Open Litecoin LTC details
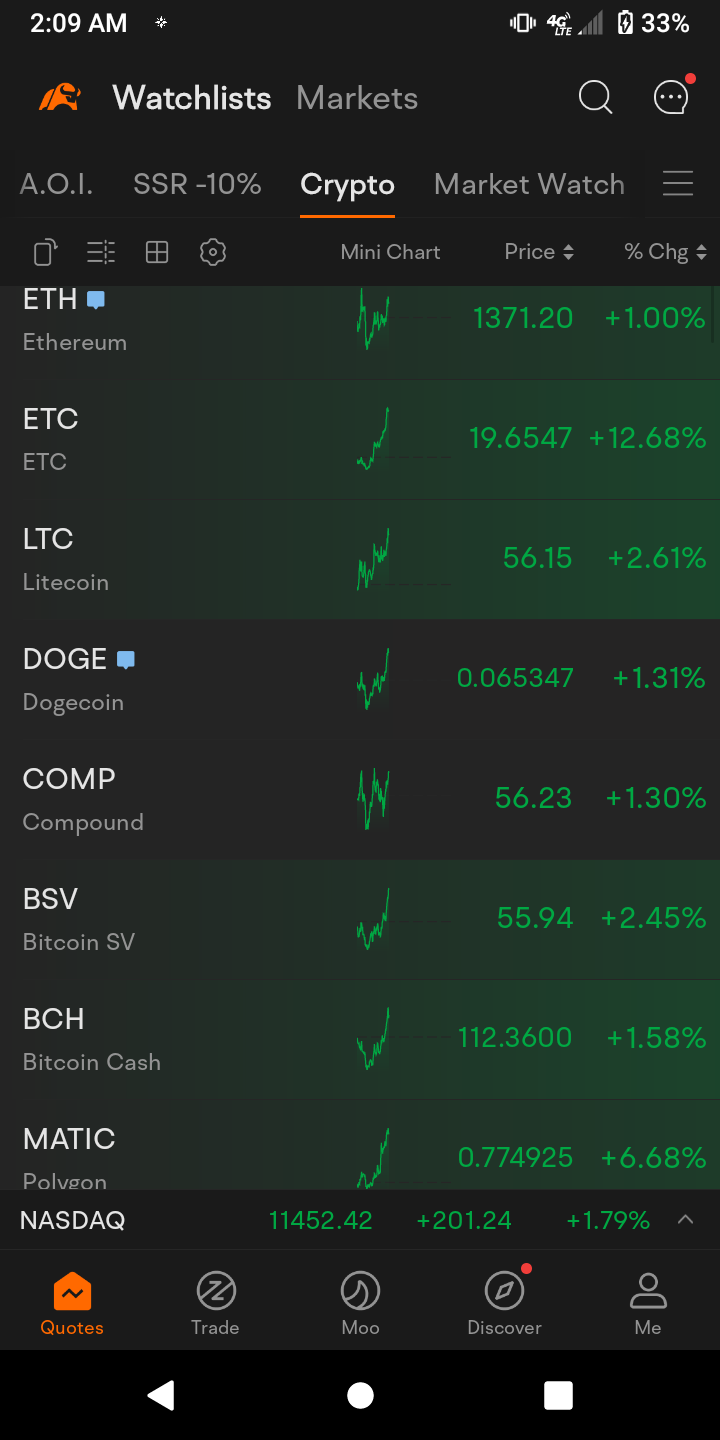Image resolution: width=720 pixels, height=1440 pixels. click(x=360, y=560)
